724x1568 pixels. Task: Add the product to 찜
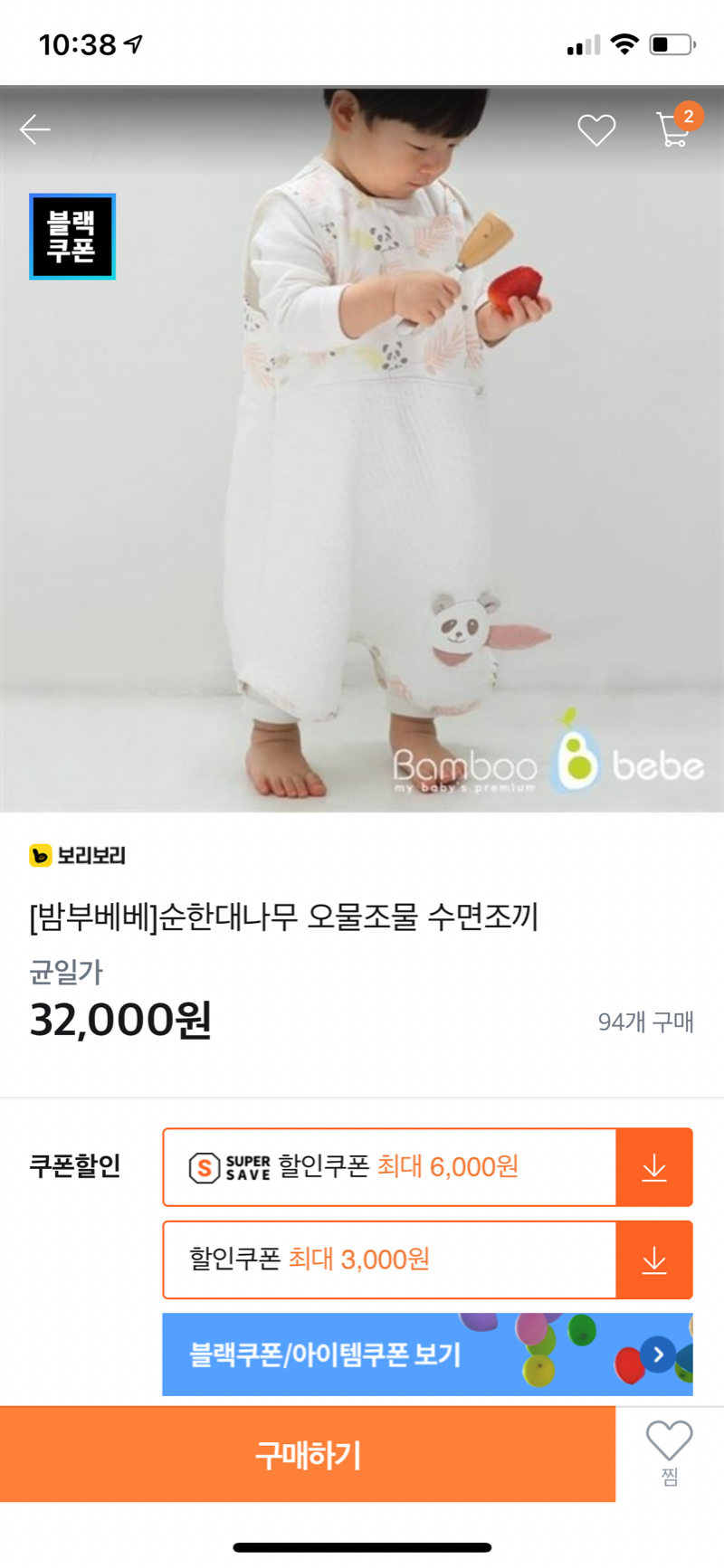pos(669,1450)
